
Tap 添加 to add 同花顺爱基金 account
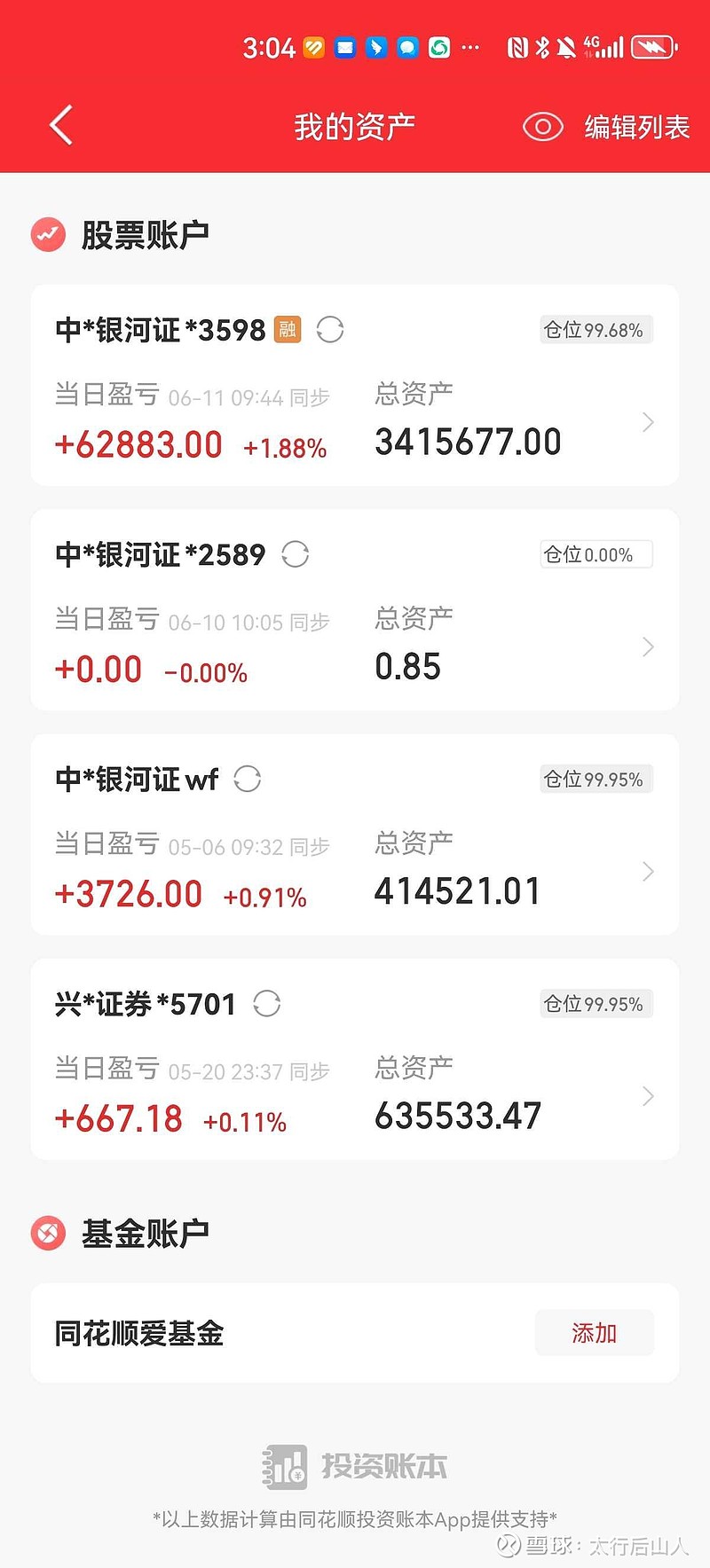pyautogui.click(x=595, y=1332)
